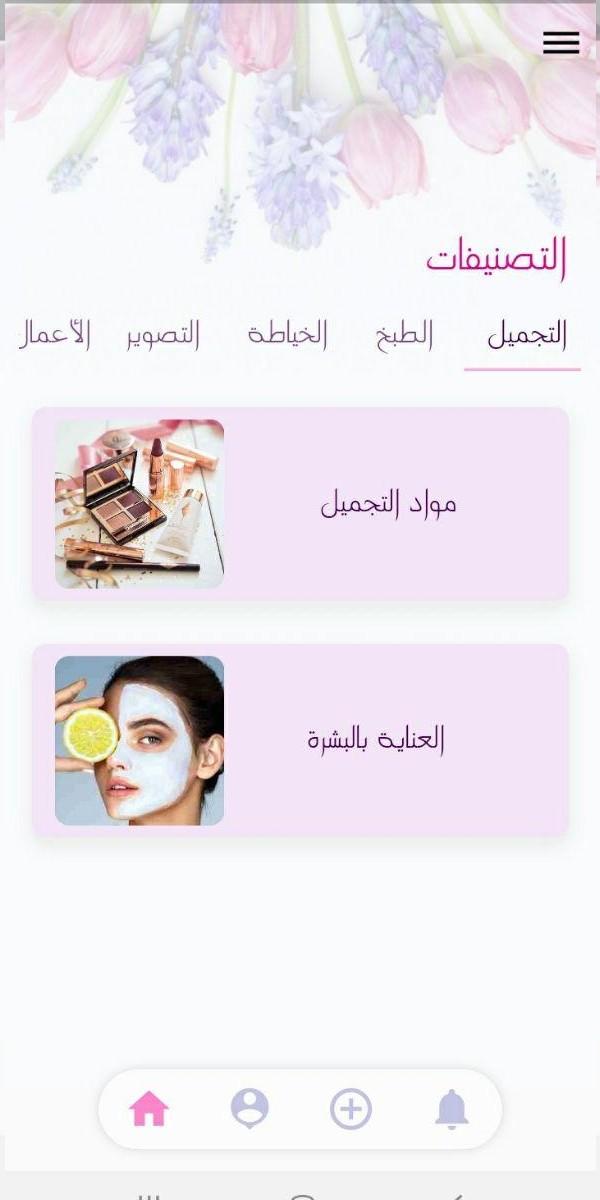Screen dimensions: 600x1200
Task: Open the hamburger drawer menu
Action: click(561, 42)
